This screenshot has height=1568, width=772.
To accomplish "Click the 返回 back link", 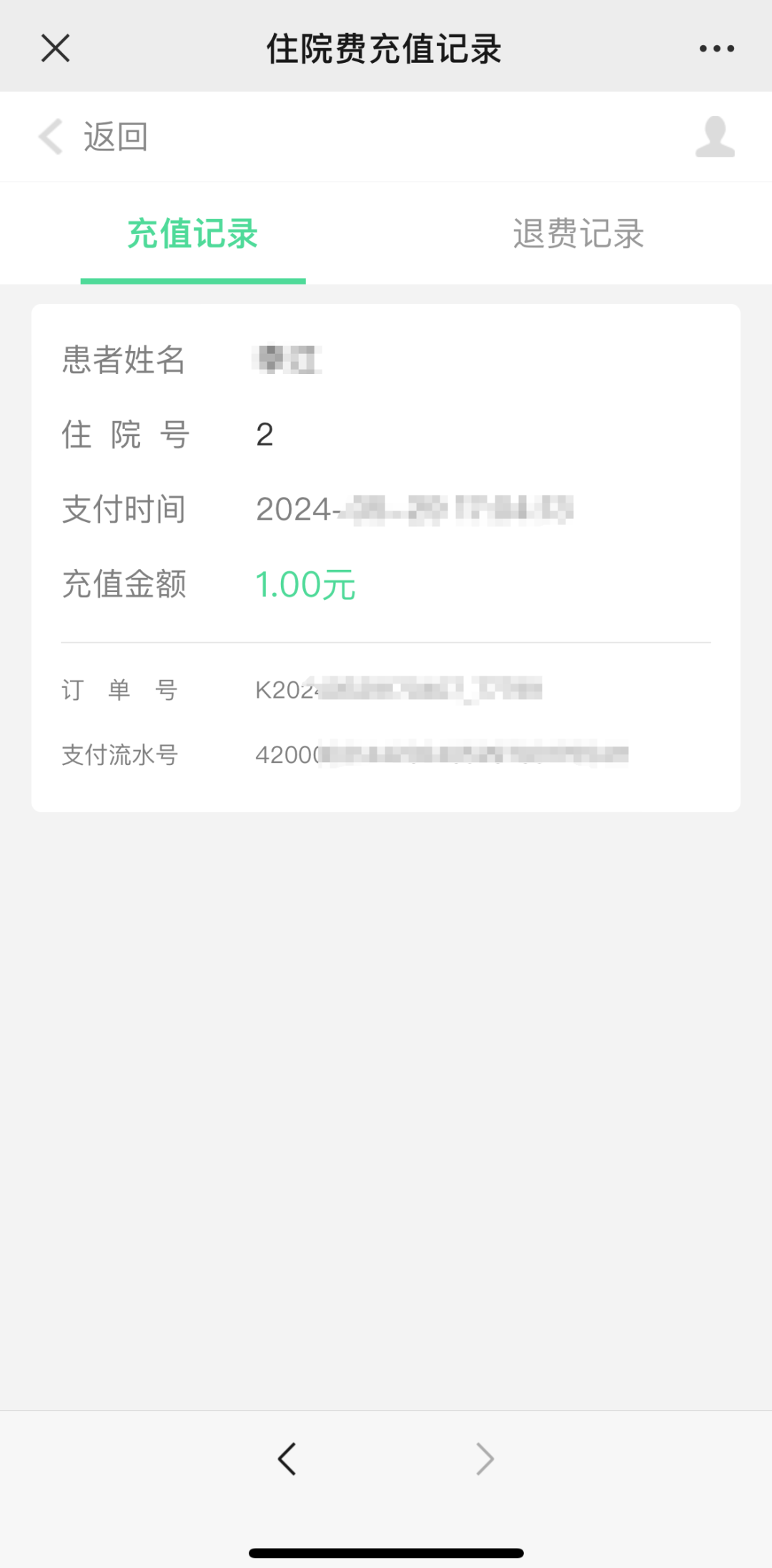I will 116,137.
